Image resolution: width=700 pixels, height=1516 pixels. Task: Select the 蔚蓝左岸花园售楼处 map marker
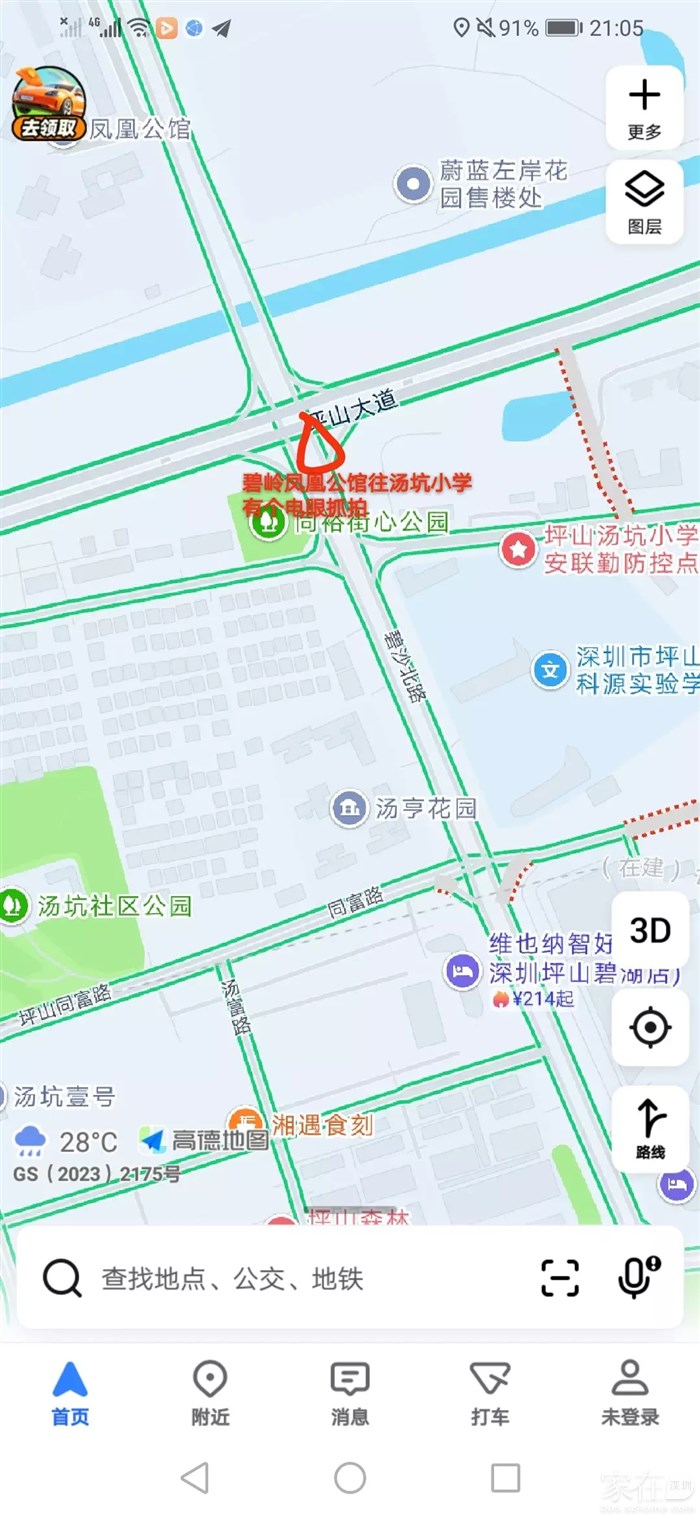pyautogui.click(x=412, y=184)
